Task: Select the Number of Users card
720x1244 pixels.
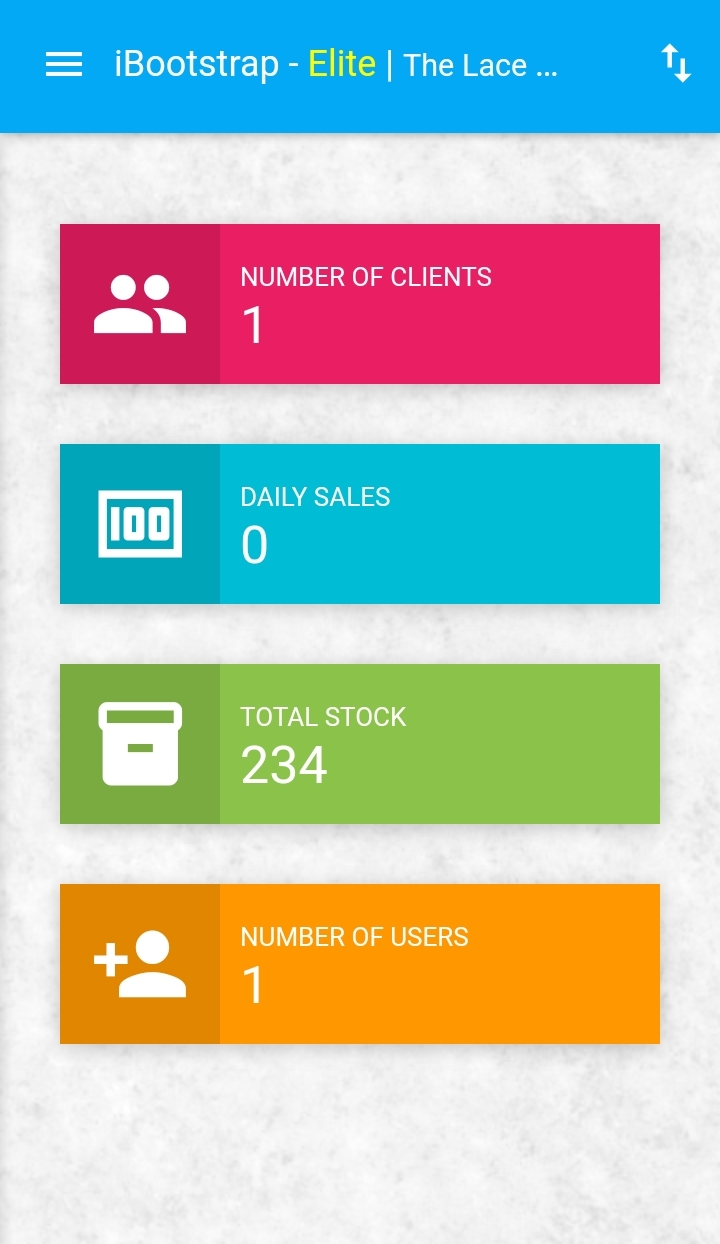Action: coord(360,964)
